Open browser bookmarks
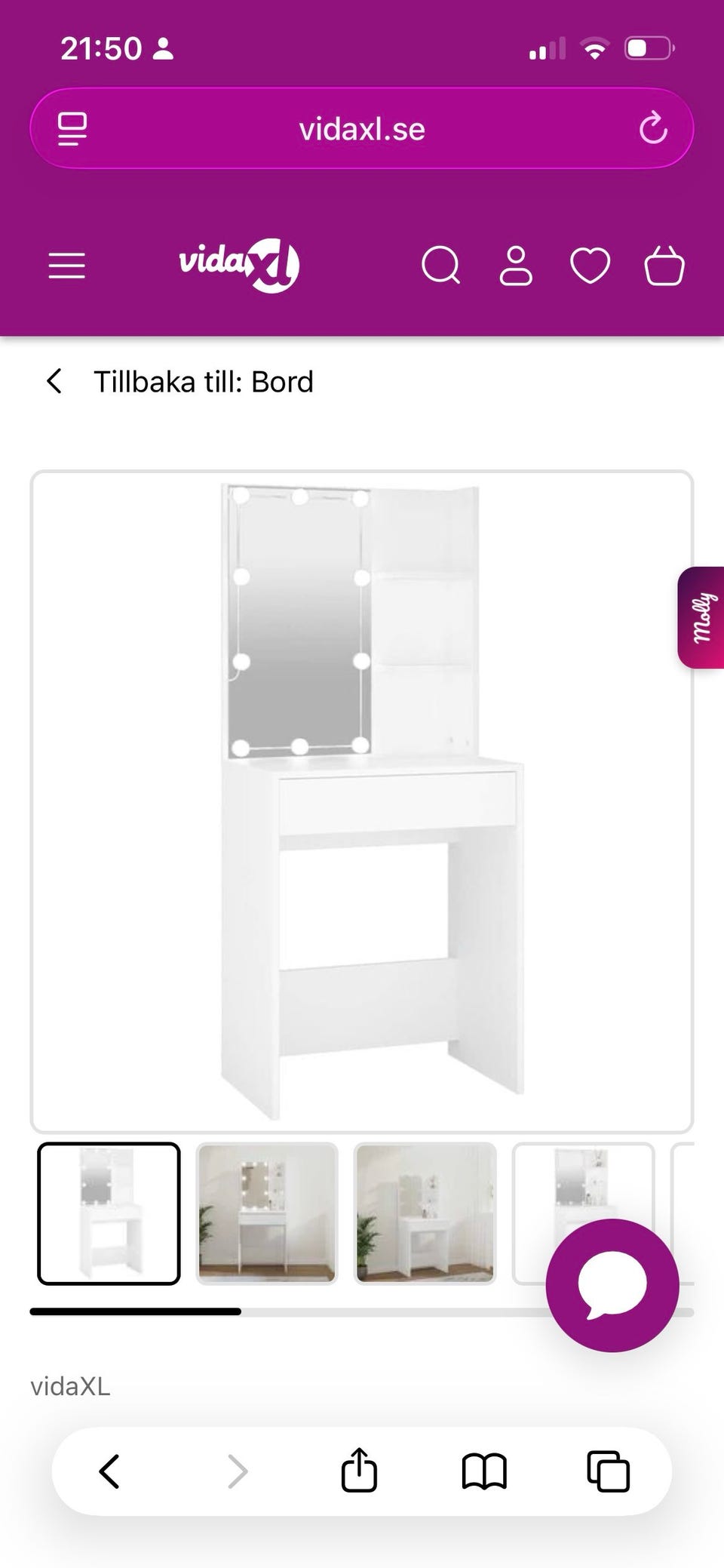The image size is (724, 1568). click(x=484, y=1471)
